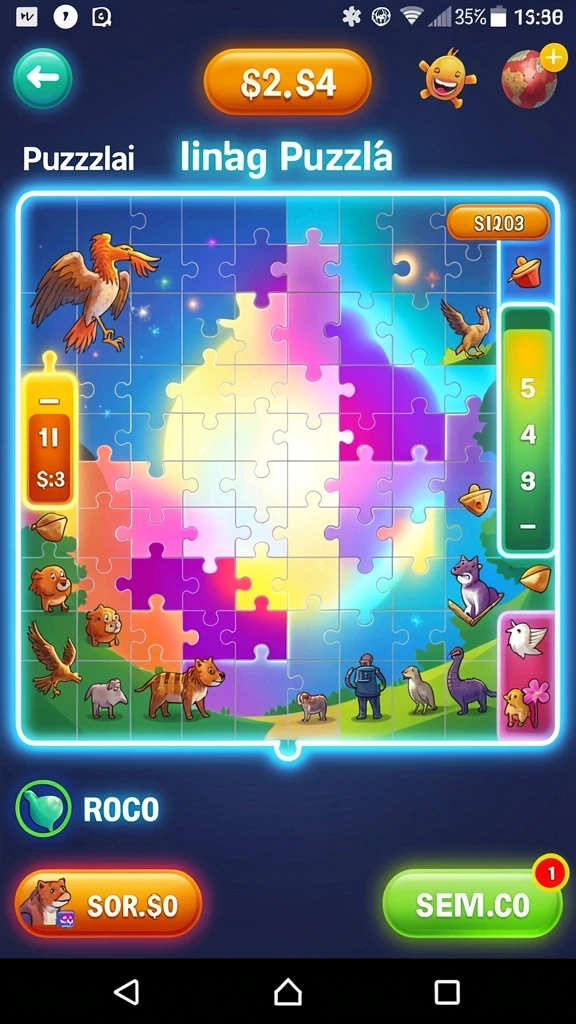Tap the round green ROCO icon
The image size is (576, 1024).
click(x=43, y=809)
